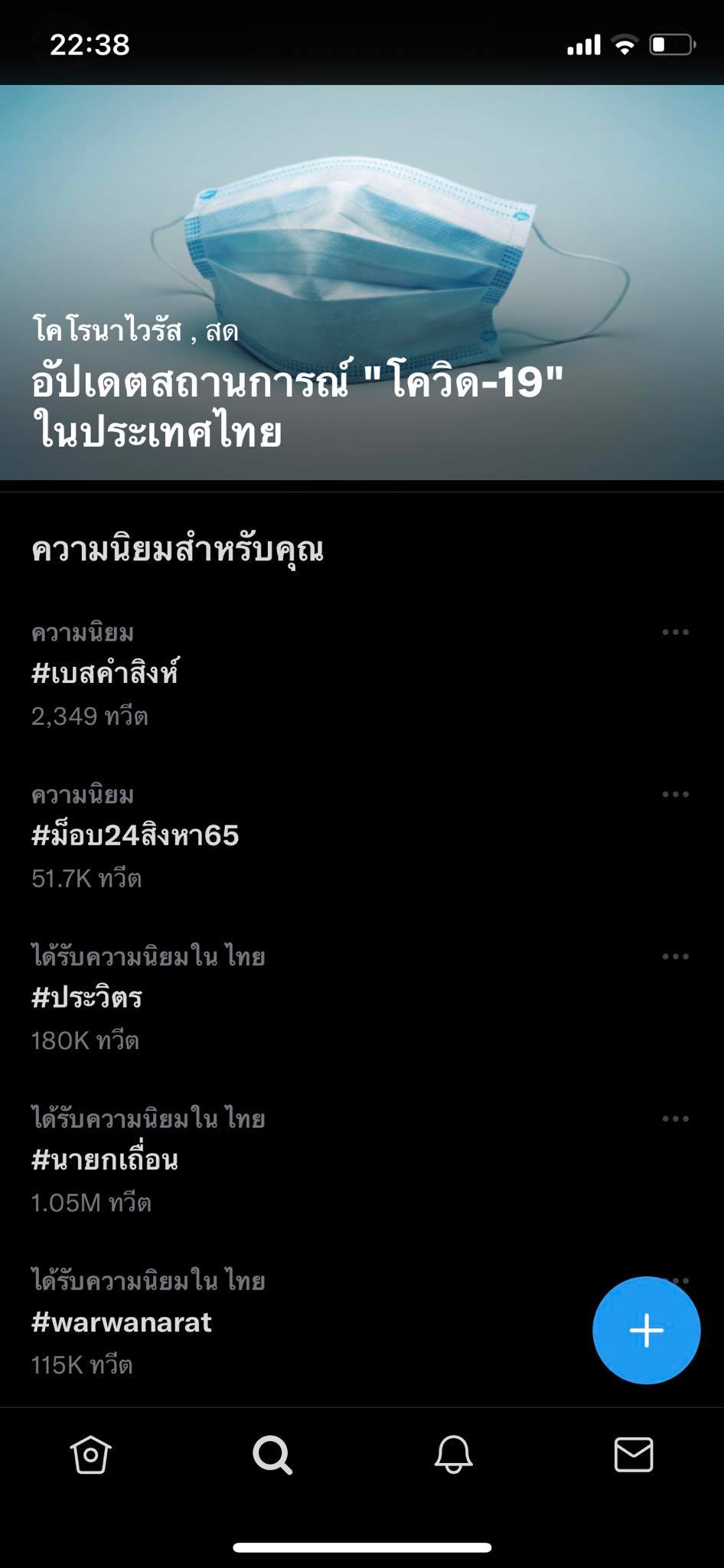Open more options for #ม็อบ24สิงหา65 trend
This screenshot has height=1568, width=724.
tap(675, 795)
